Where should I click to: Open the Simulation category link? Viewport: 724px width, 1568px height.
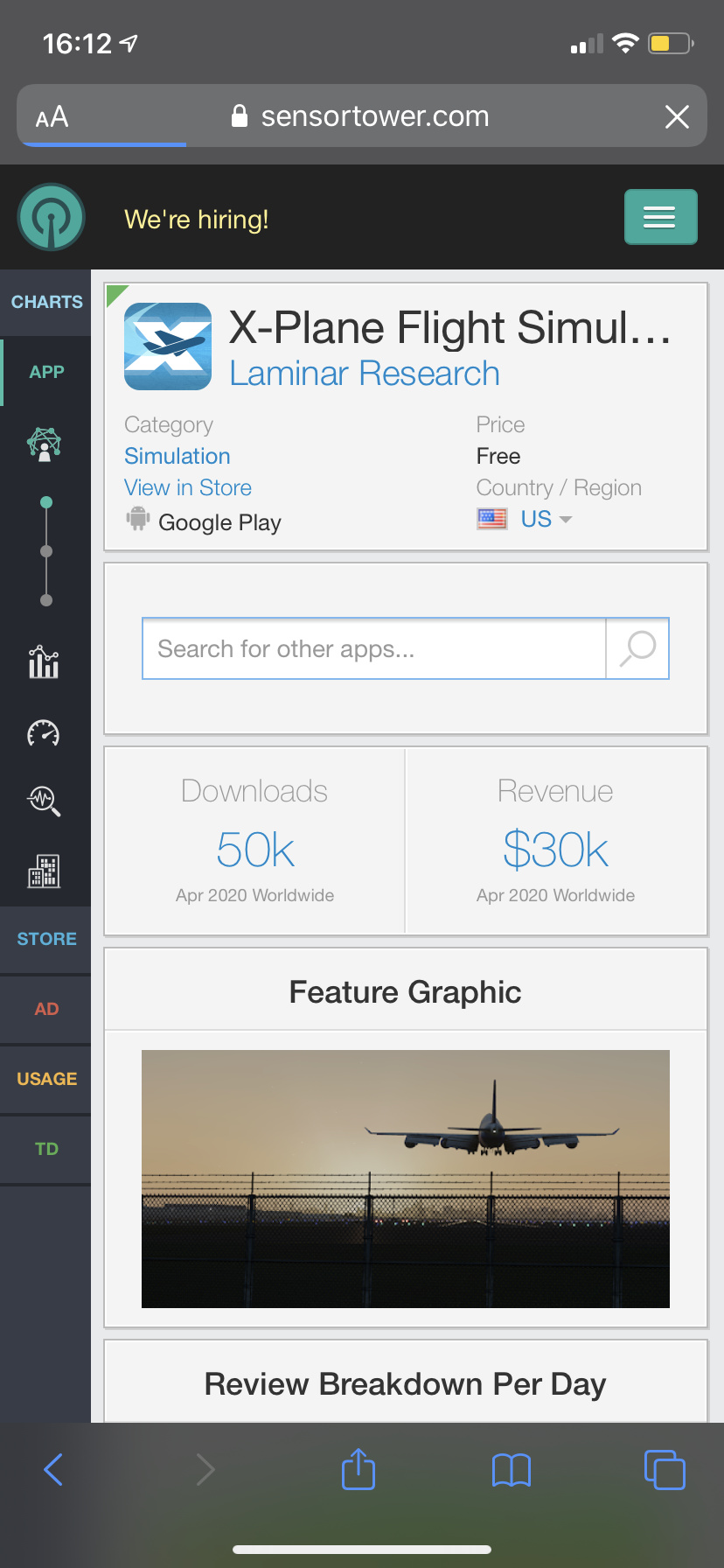point(177,456)
